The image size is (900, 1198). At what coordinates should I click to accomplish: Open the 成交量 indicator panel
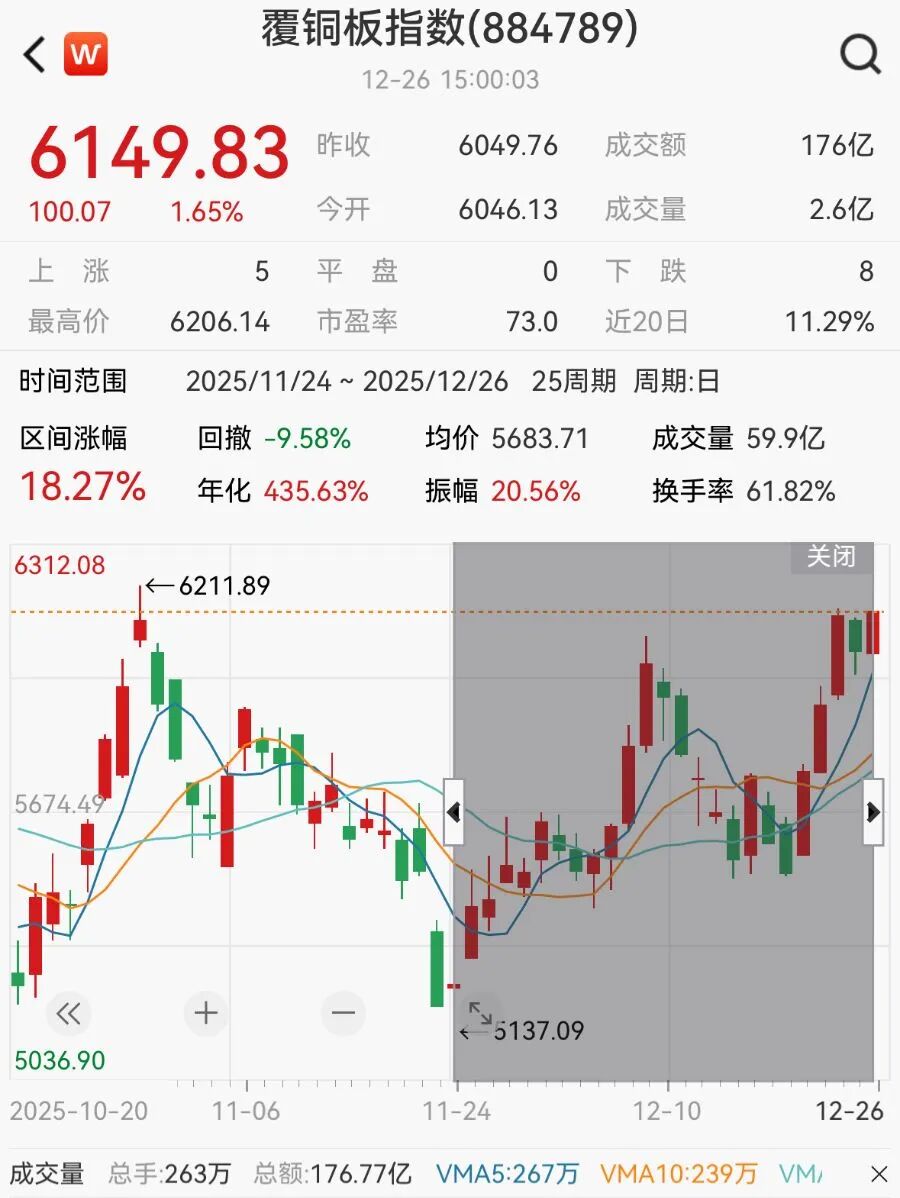point(47,1174)
